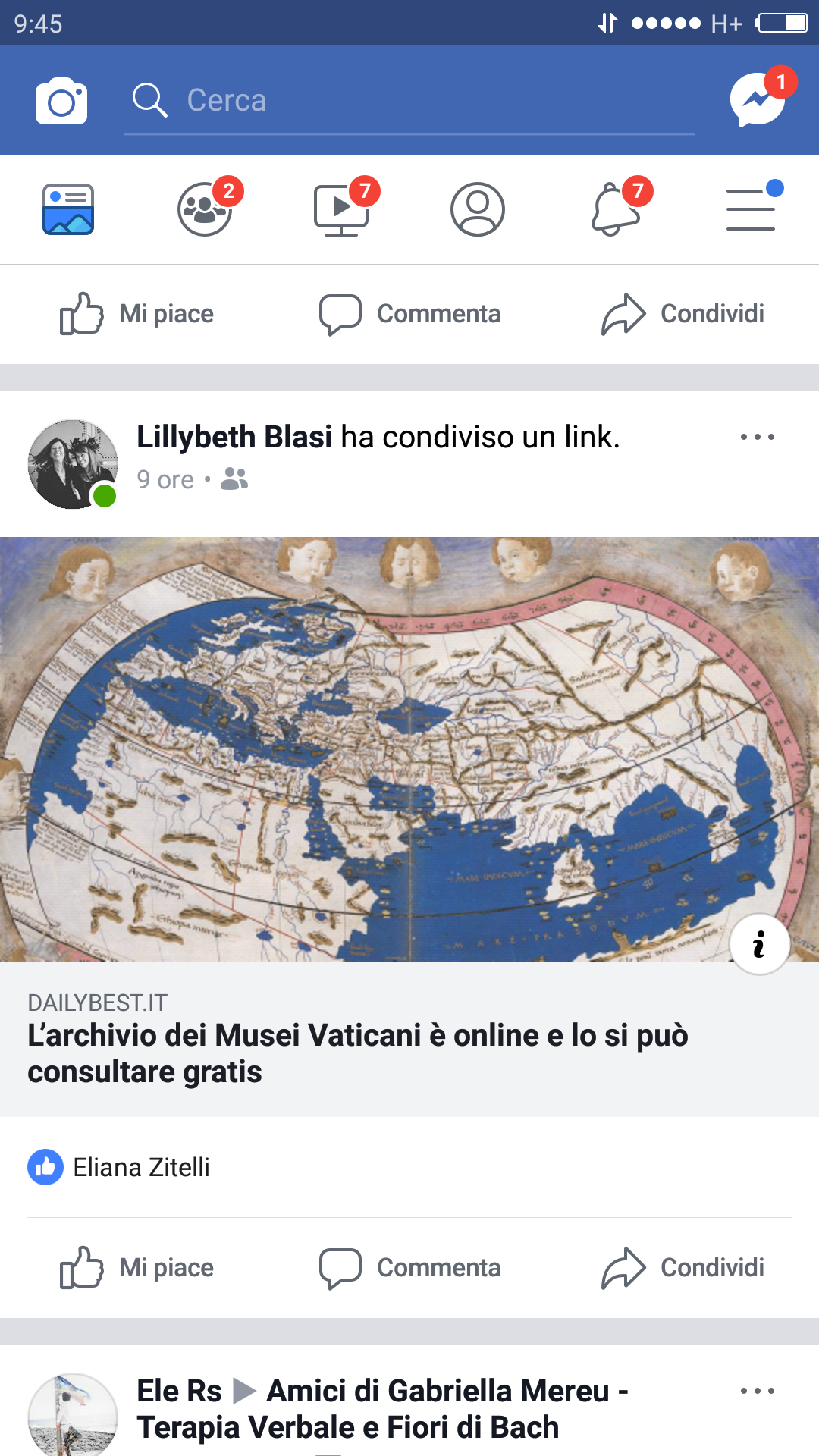Like Lillybeth Blasi's shared link
819x1456 pixels.
click(137, 1267)
